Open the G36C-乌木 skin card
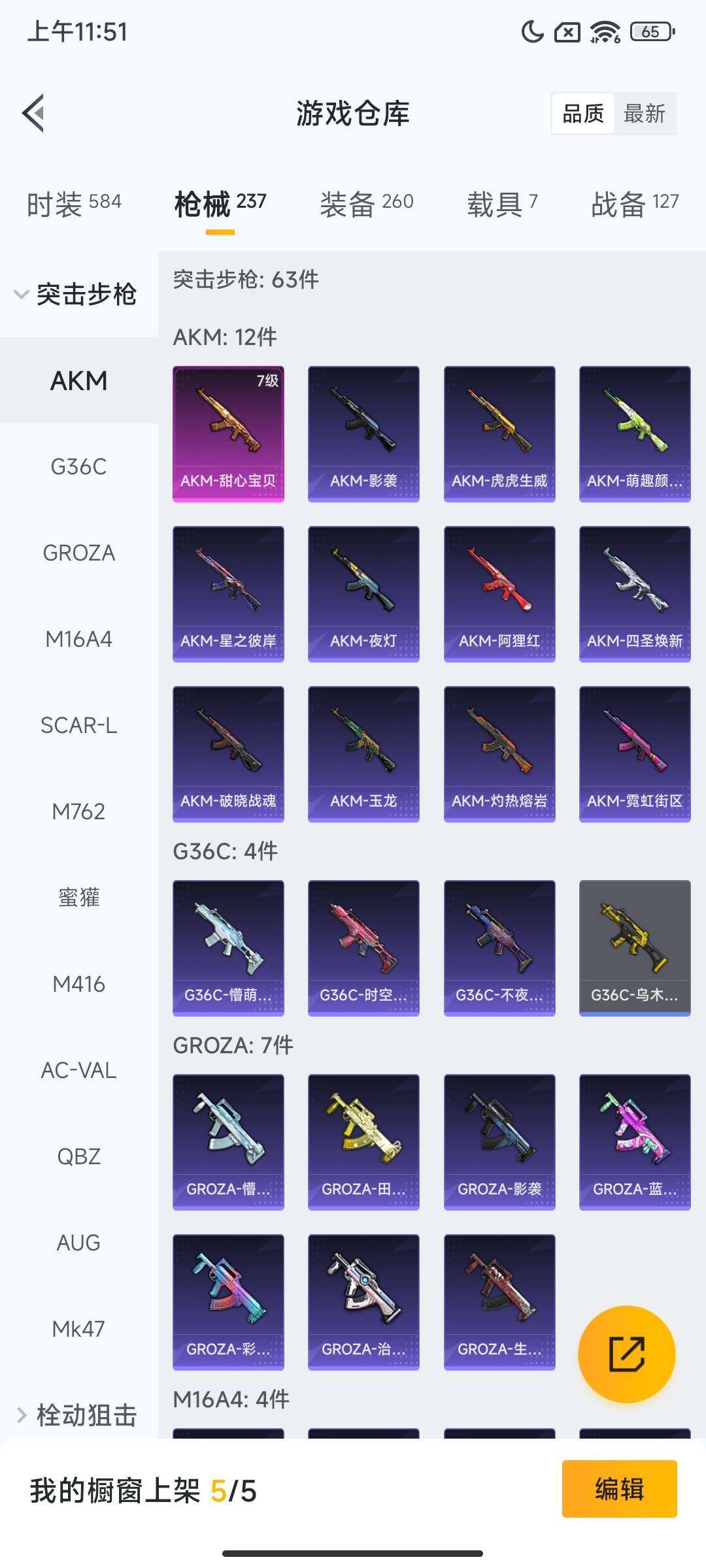The height and width of the screenshot is (1568, 706). click(x=635, y=948)
